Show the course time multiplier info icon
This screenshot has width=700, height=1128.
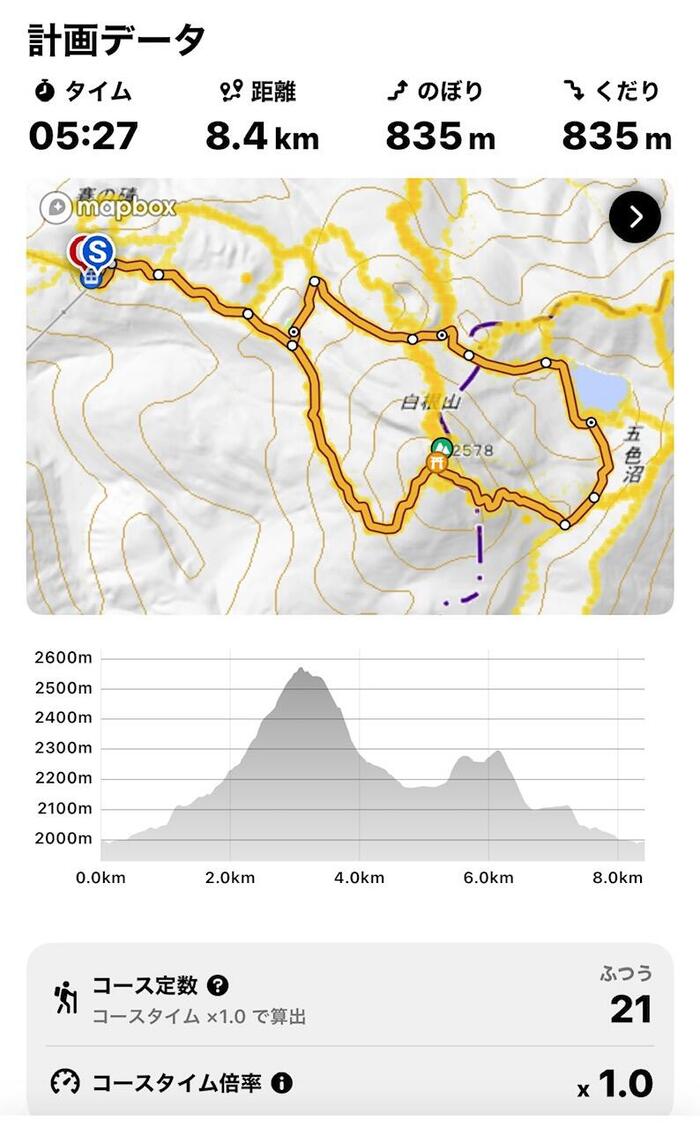(x=282, y=1083)
